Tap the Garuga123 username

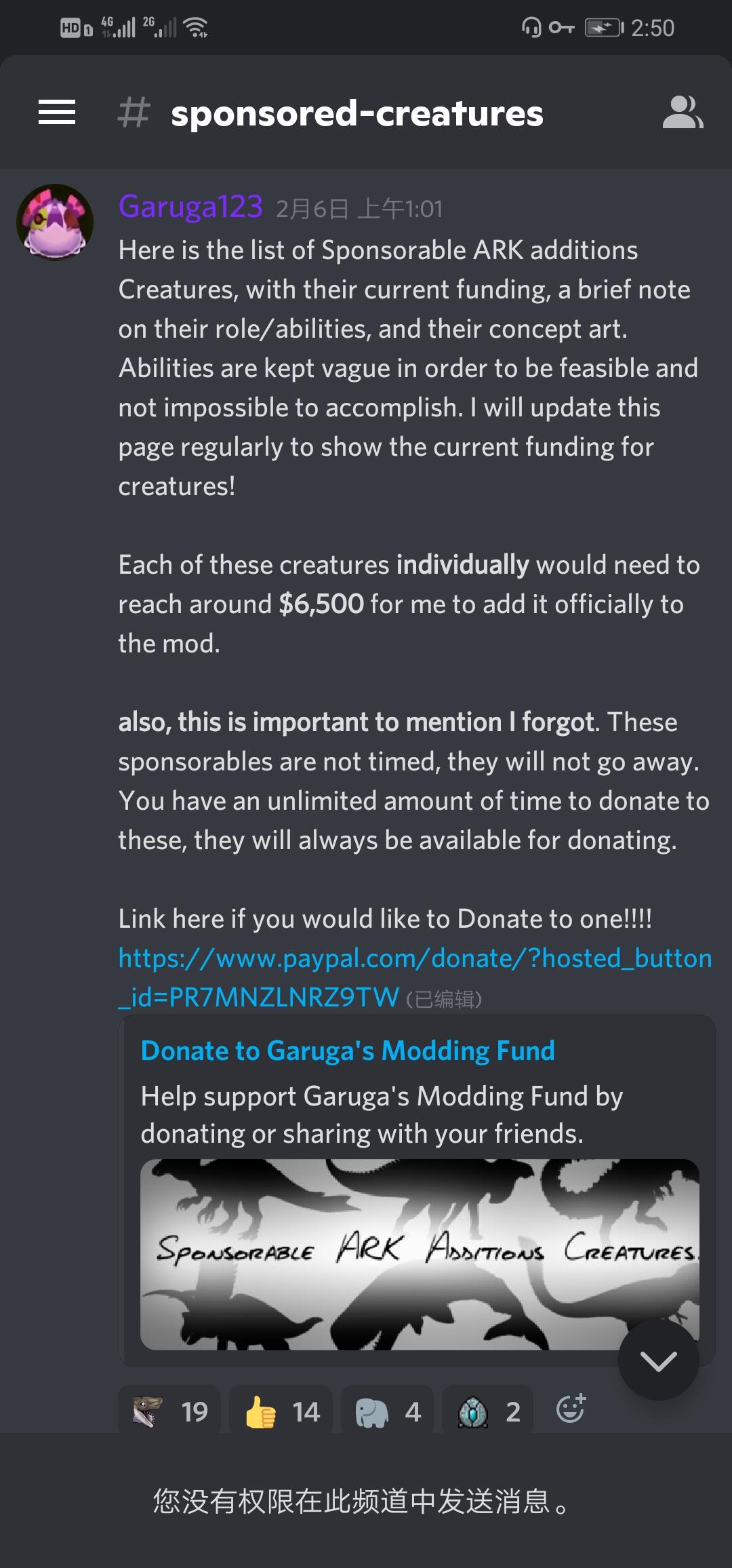tap(190, 207)
